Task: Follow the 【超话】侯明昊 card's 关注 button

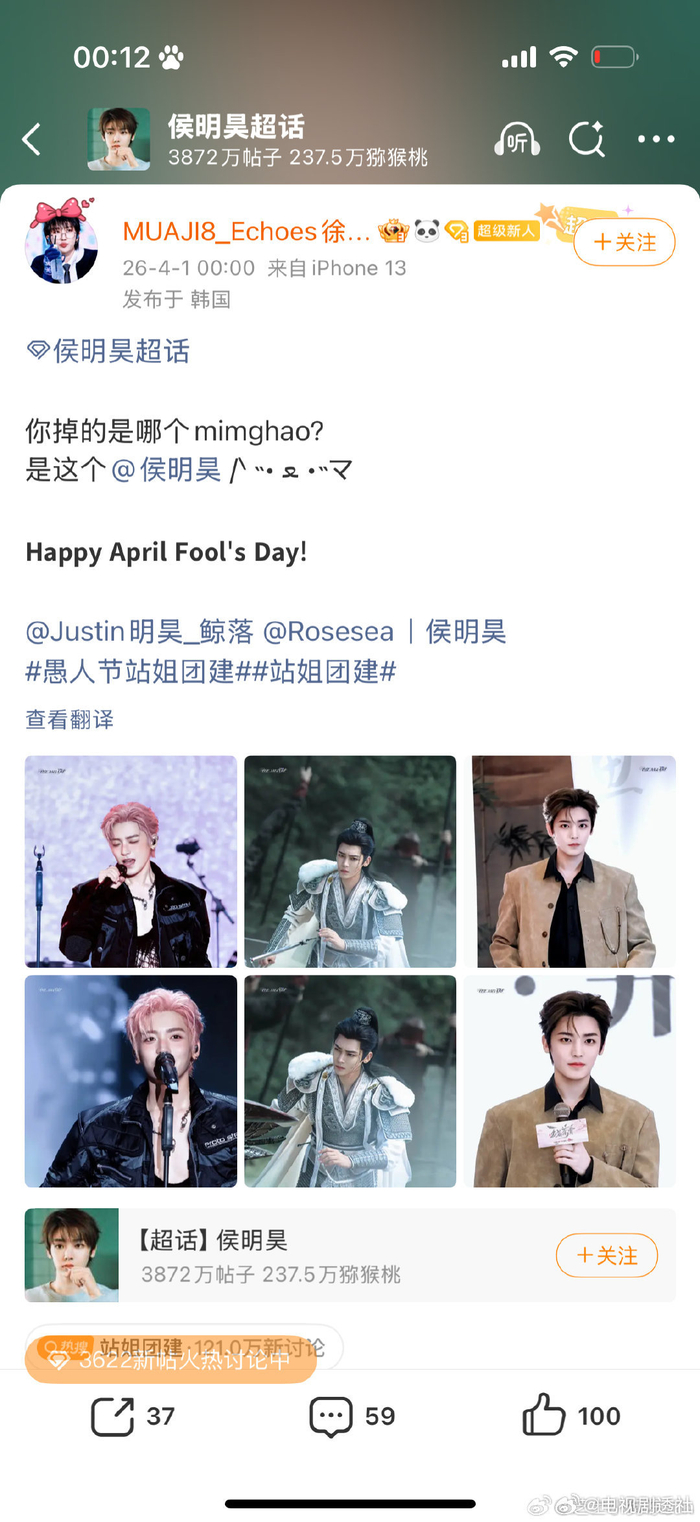Action: [x=606, y=1255]
